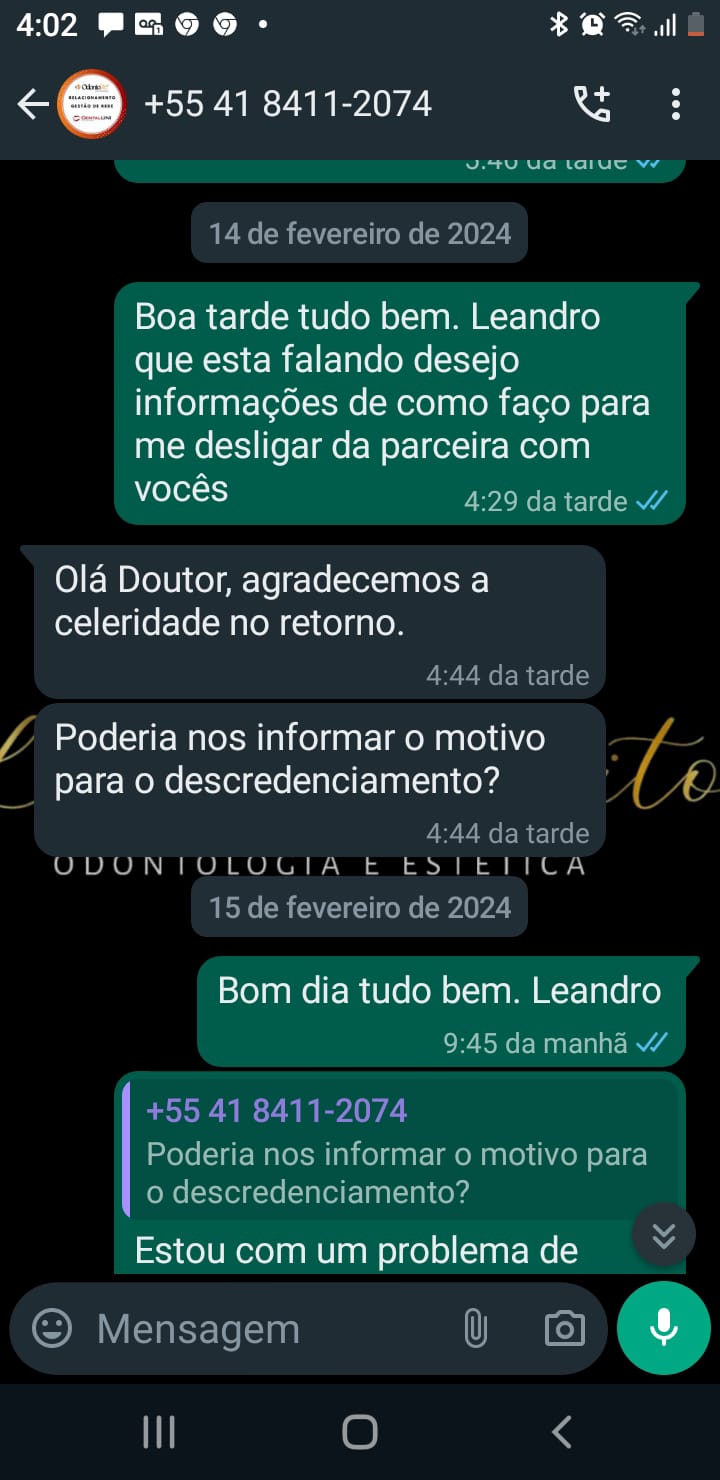Jump to the latest messages
720x1480 pixels.
664,1236
